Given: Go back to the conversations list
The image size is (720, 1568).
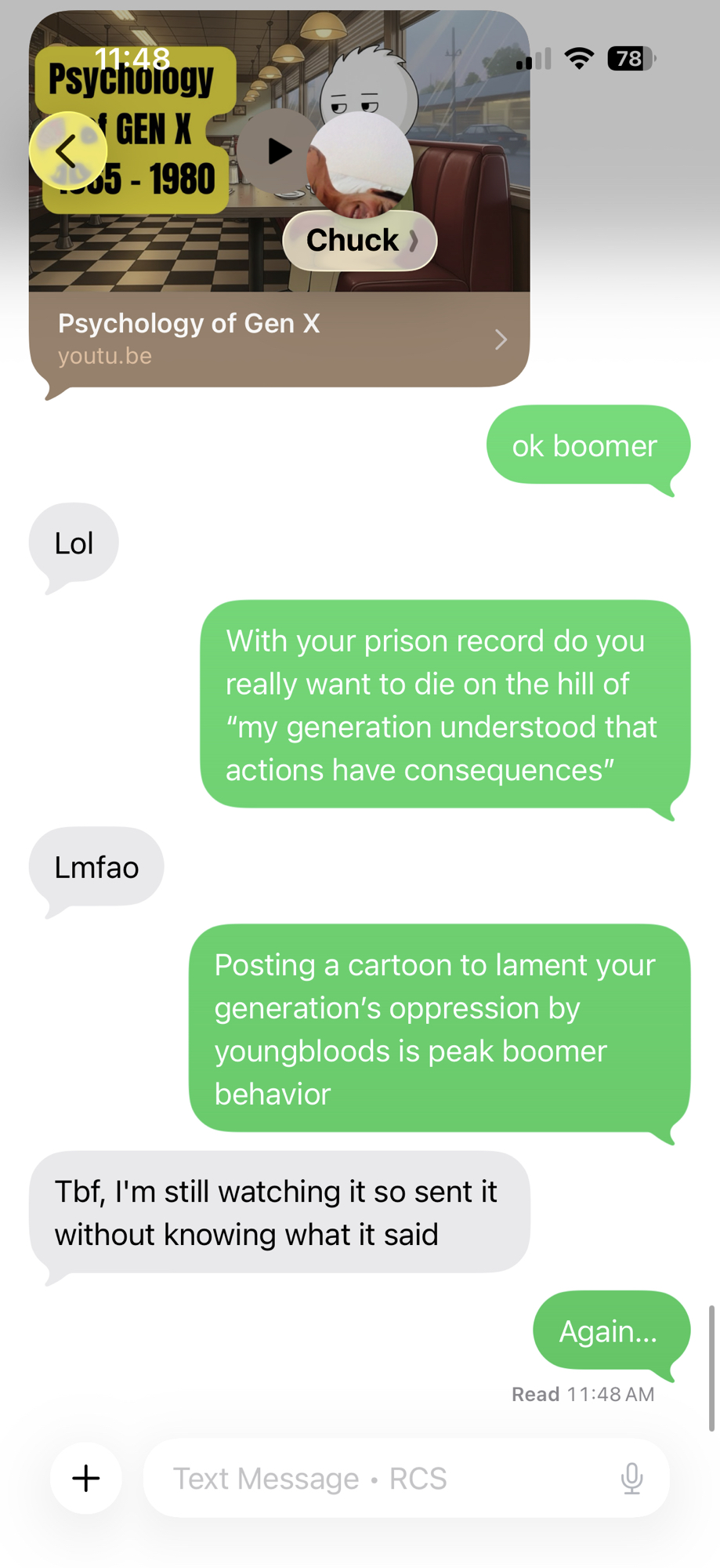Looking at the screenshot, I should 68,151.
